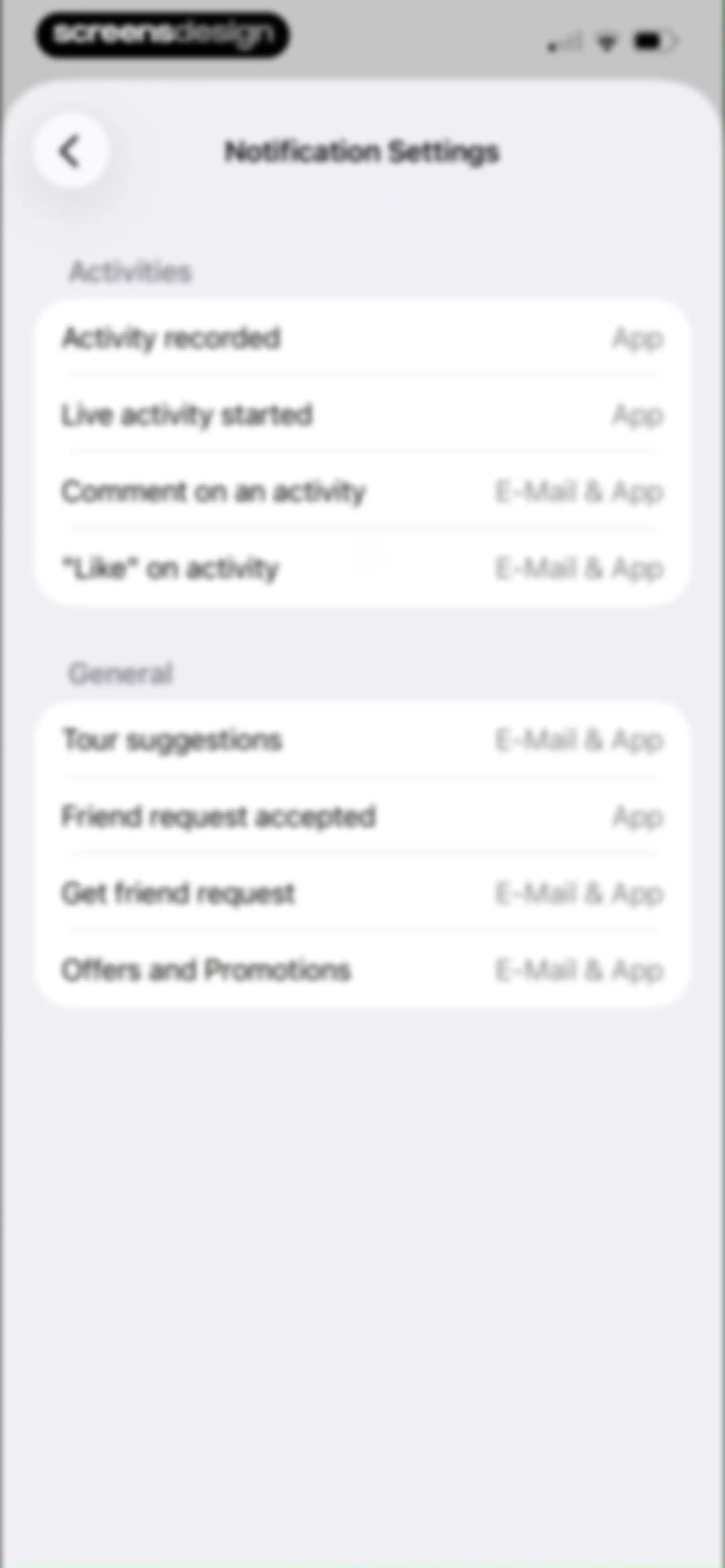Viewport: 725px width, 1568px height.
Task: Open the Live activity started setting
Action: [x=362, y=415]
